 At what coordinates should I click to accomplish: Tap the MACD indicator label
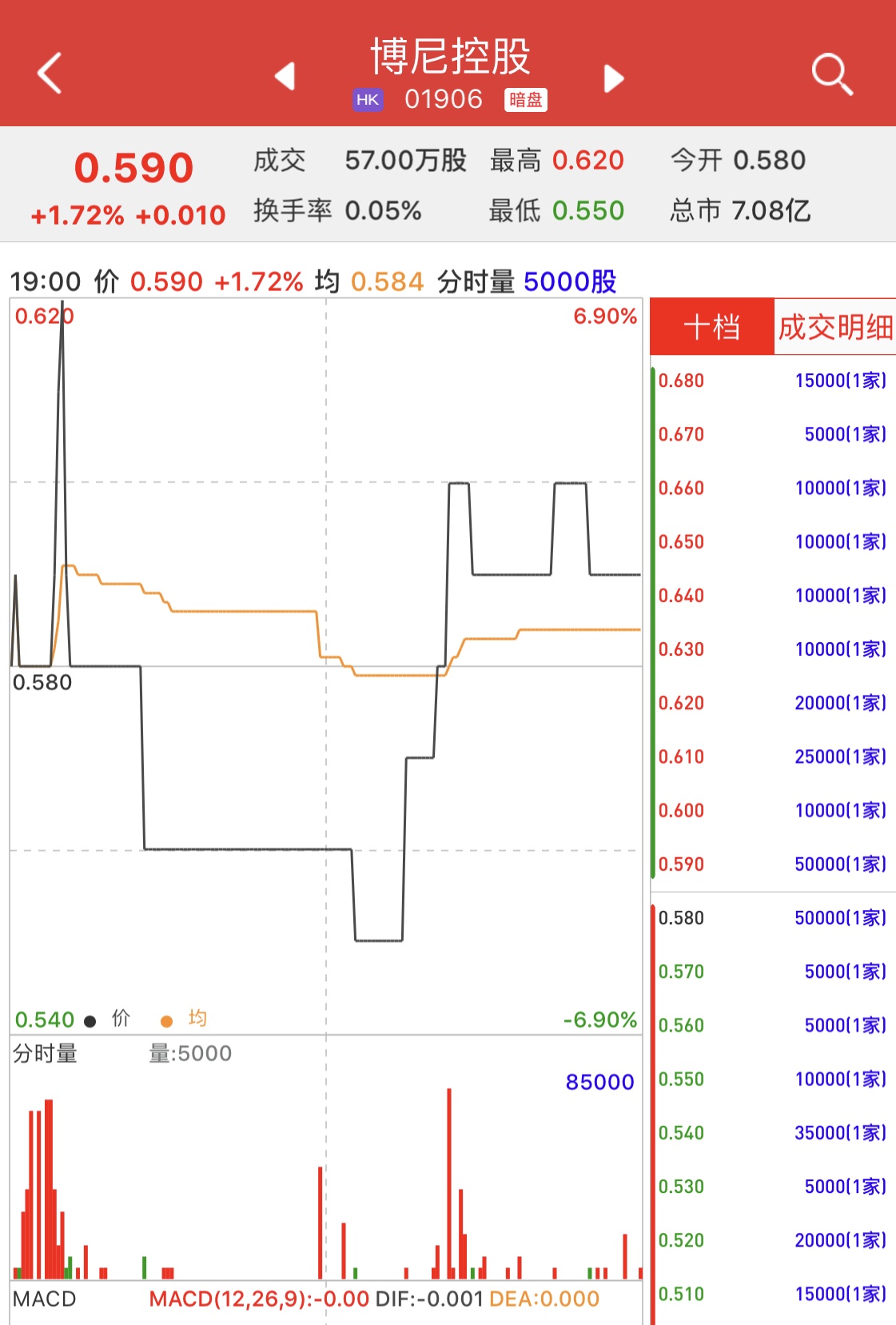[45, 1299]
